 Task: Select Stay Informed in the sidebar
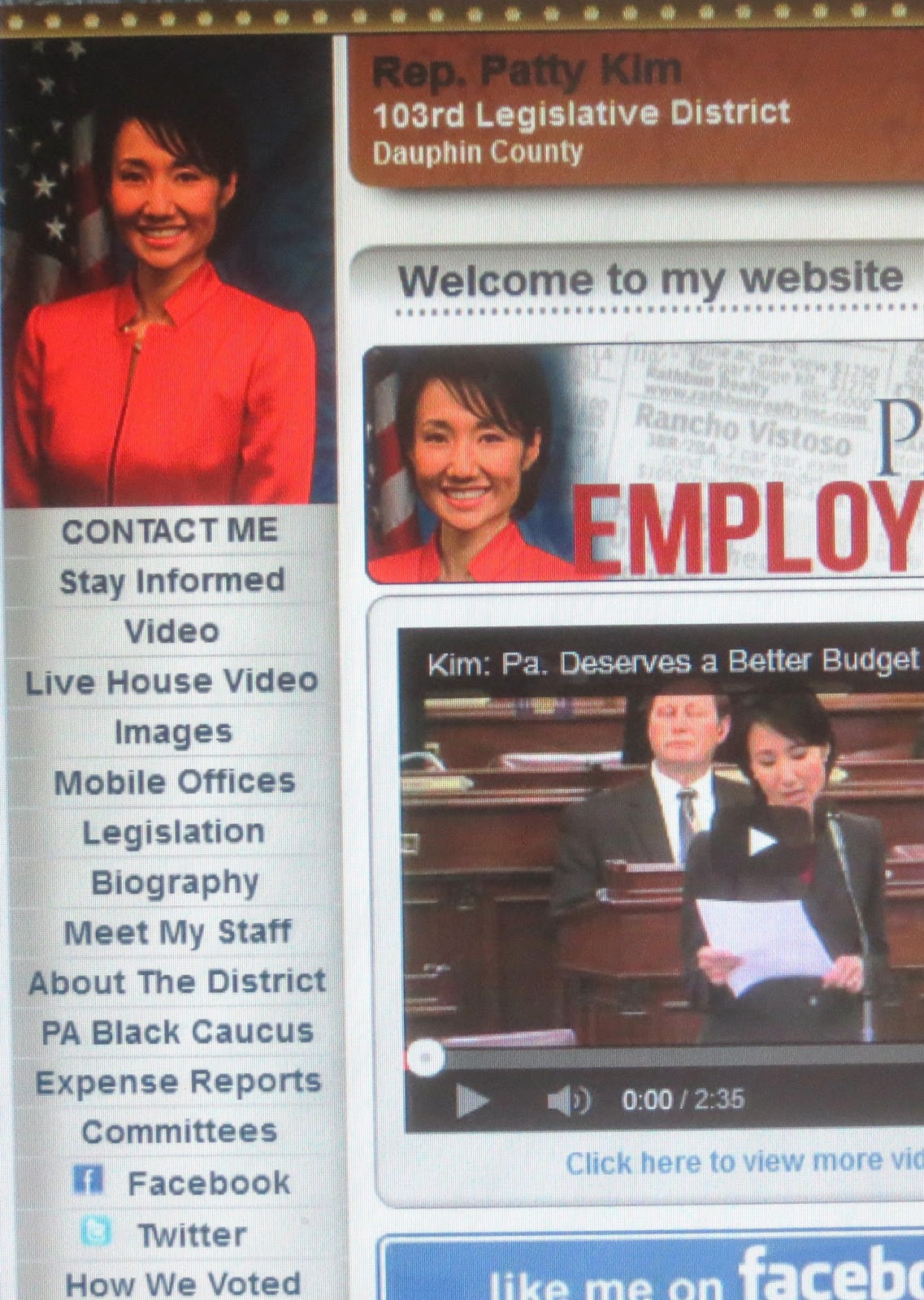pos(172,581)
